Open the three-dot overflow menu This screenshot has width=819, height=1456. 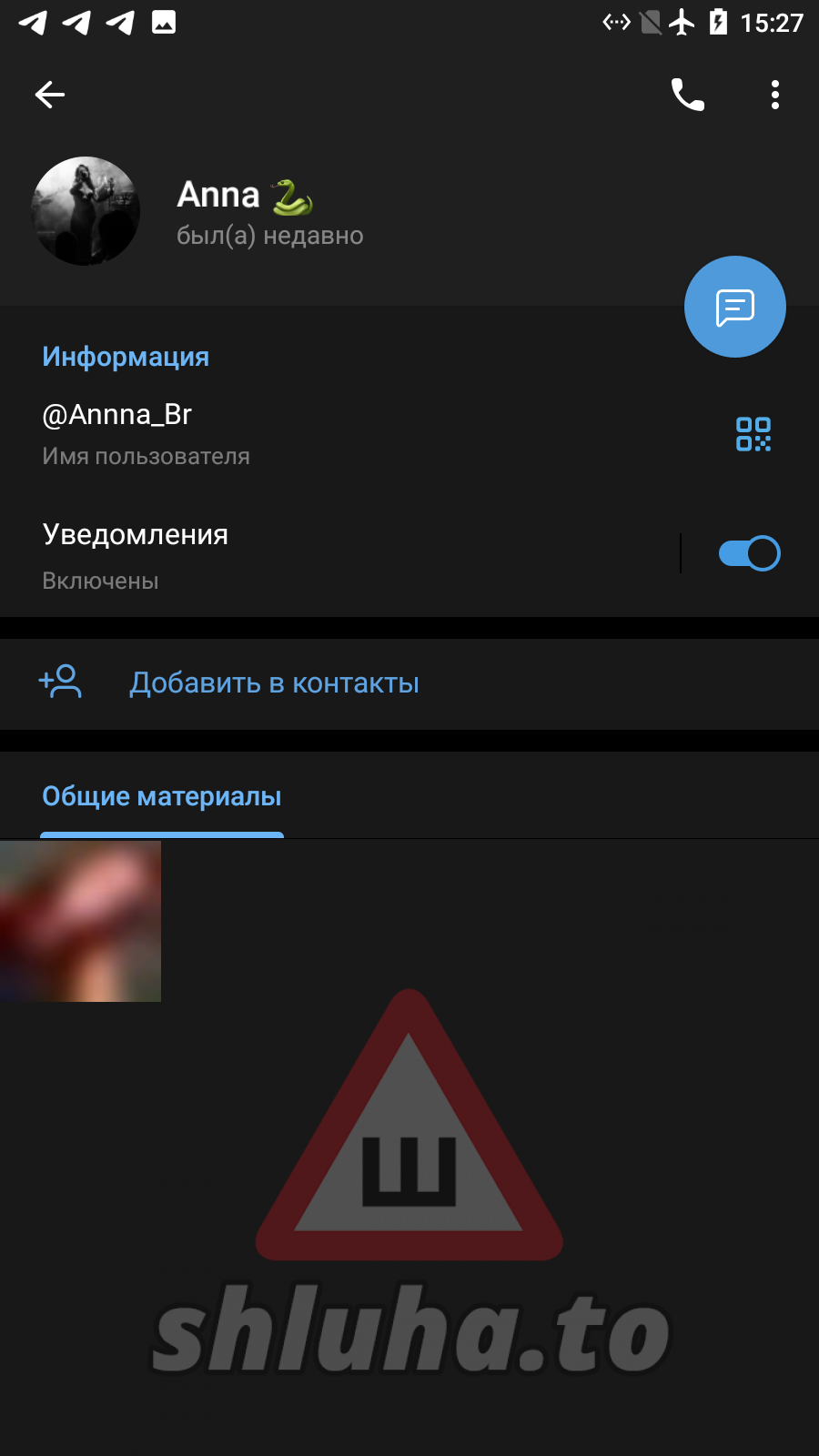(774, 95)
